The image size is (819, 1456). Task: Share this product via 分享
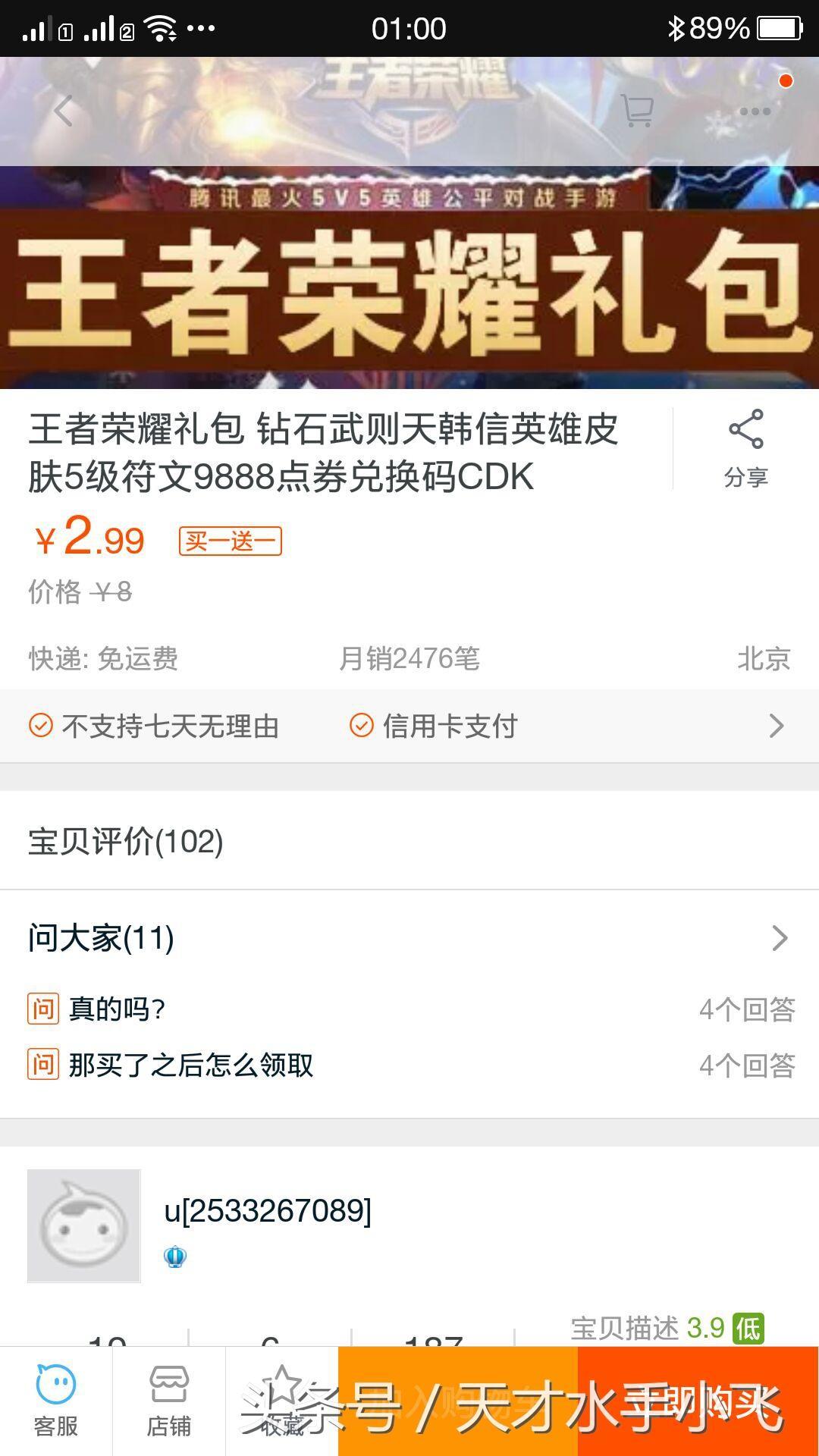click(x=746, y=449)
